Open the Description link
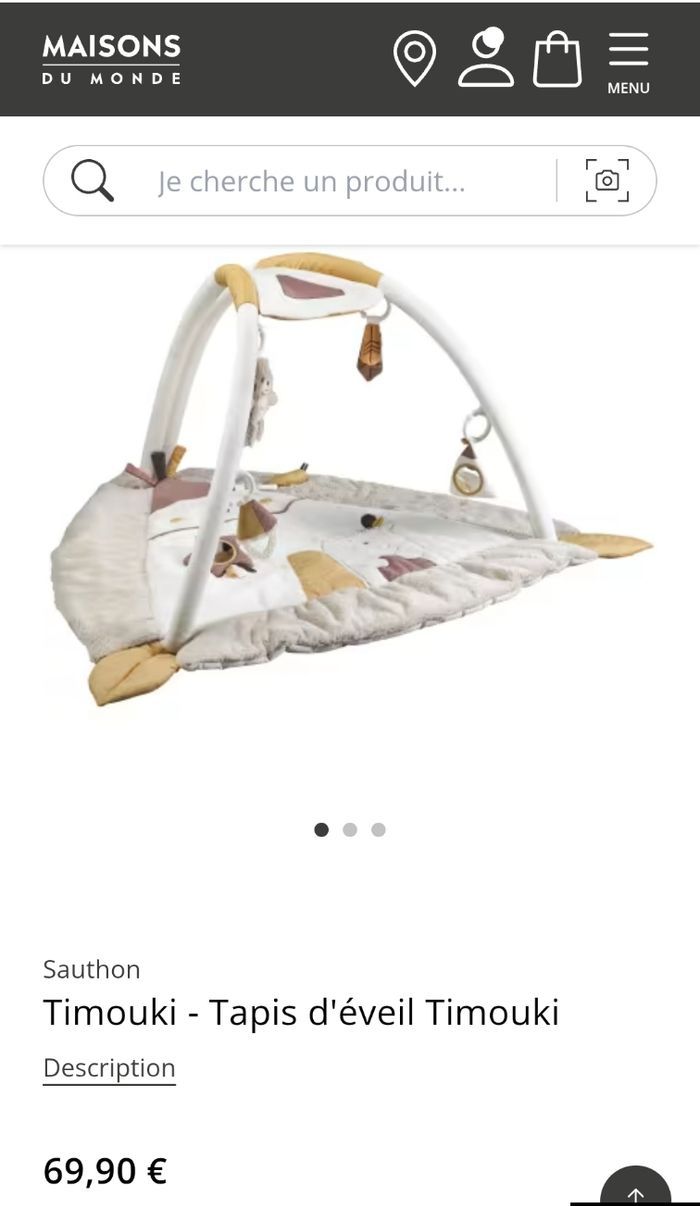The width and height of the screenshot is (700, 1206). pos(109,1067)
